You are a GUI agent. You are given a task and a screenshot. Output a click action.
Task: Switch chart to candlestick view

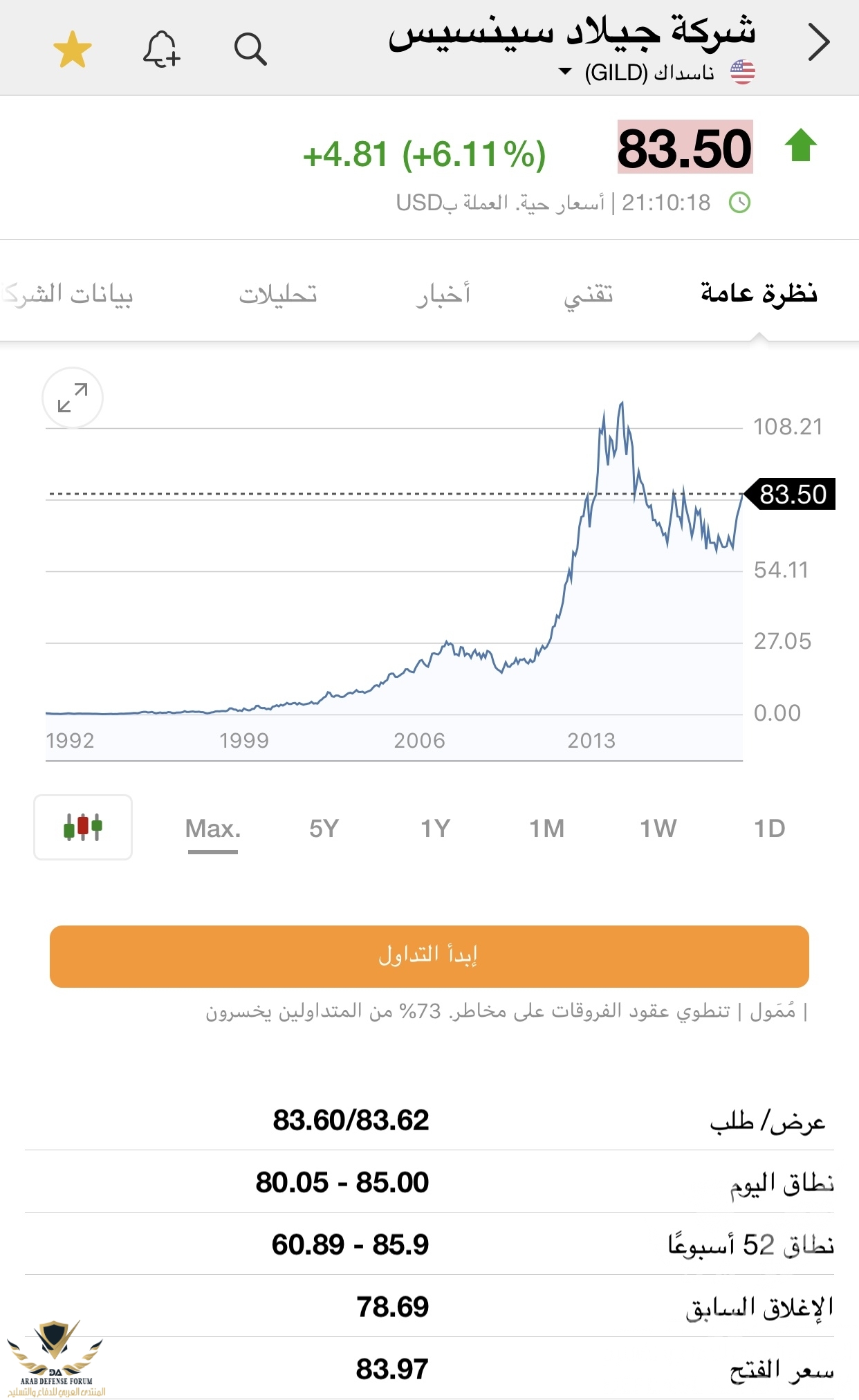pos(83,827)
